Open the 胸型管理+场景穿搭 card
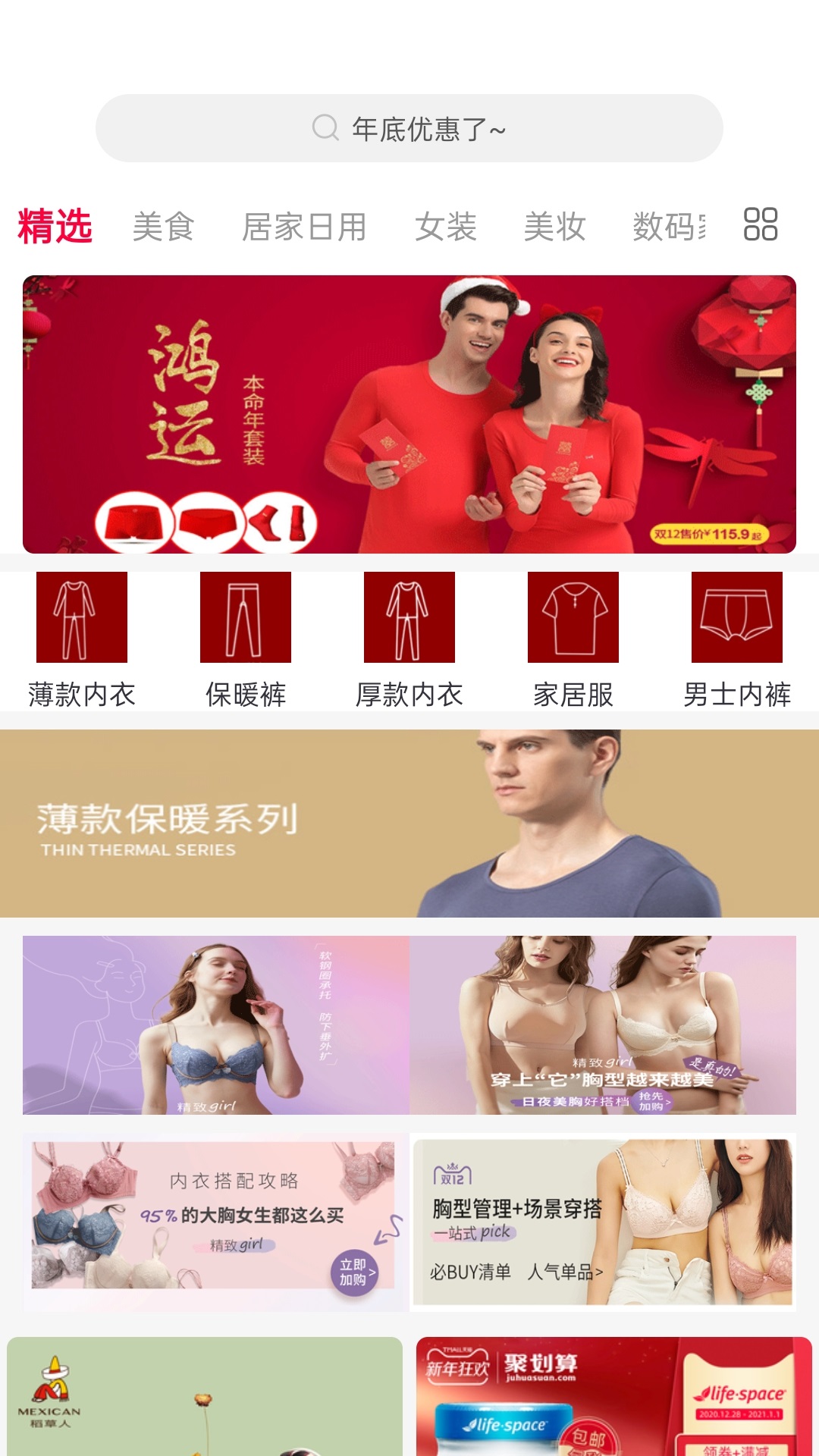 click(x=603, y=1222)
